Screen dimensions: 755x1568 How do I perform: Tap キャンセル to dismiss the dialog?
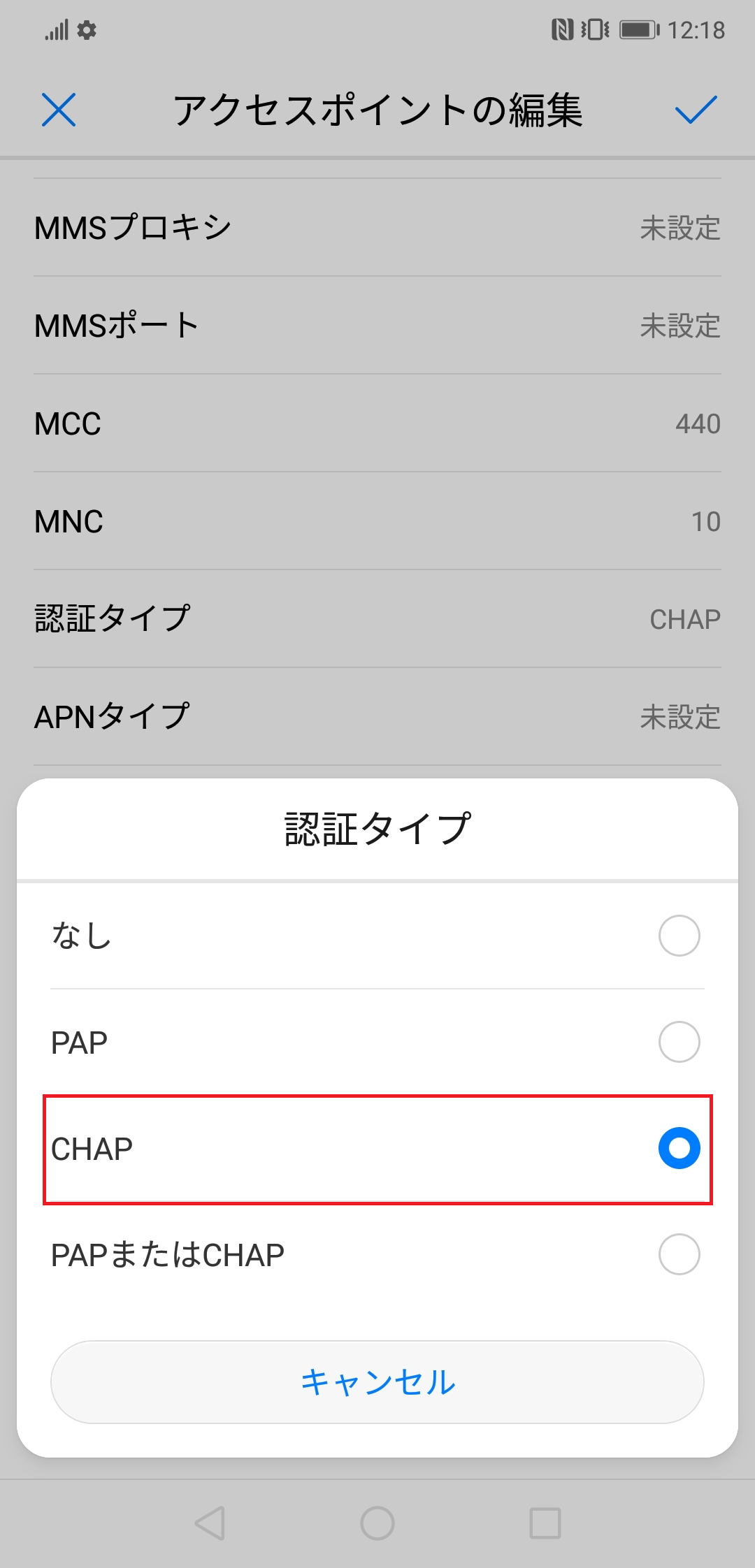(377, 1380)
